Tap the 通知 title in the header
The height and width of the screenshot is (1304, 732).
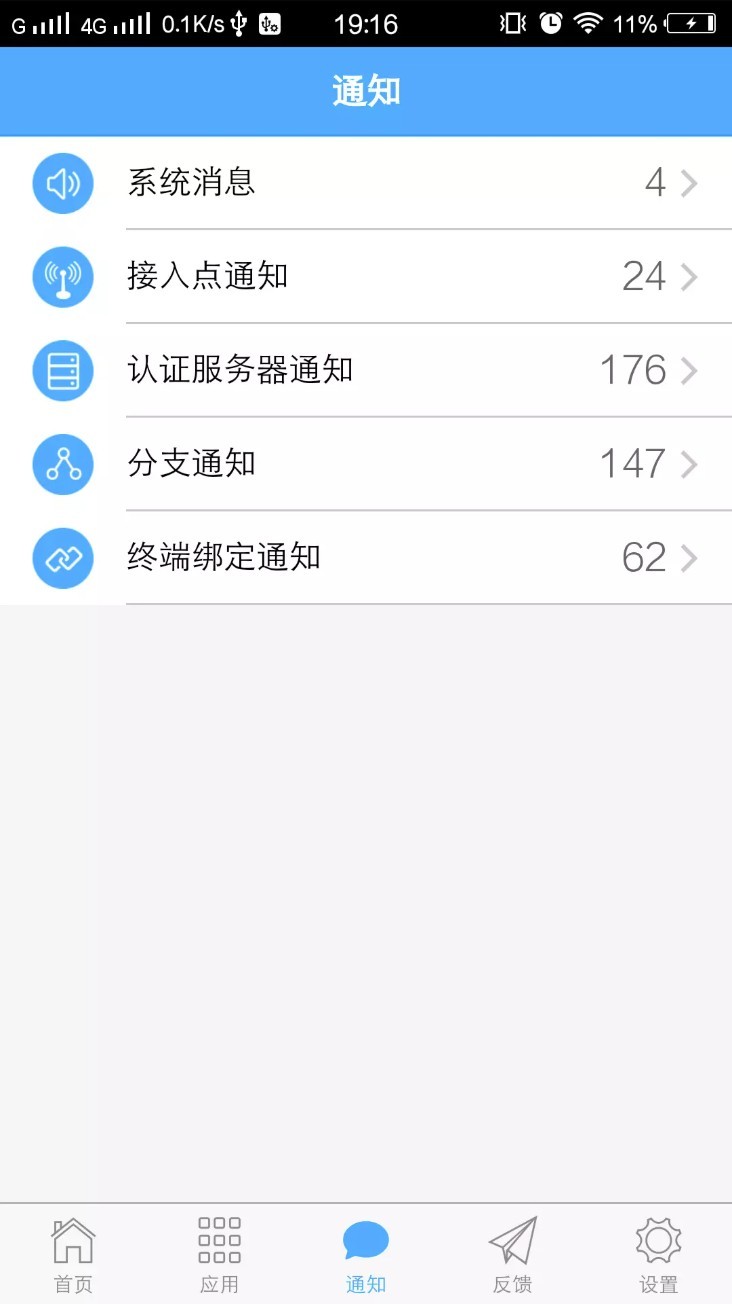pyautogui.click(x=365, y=90)
